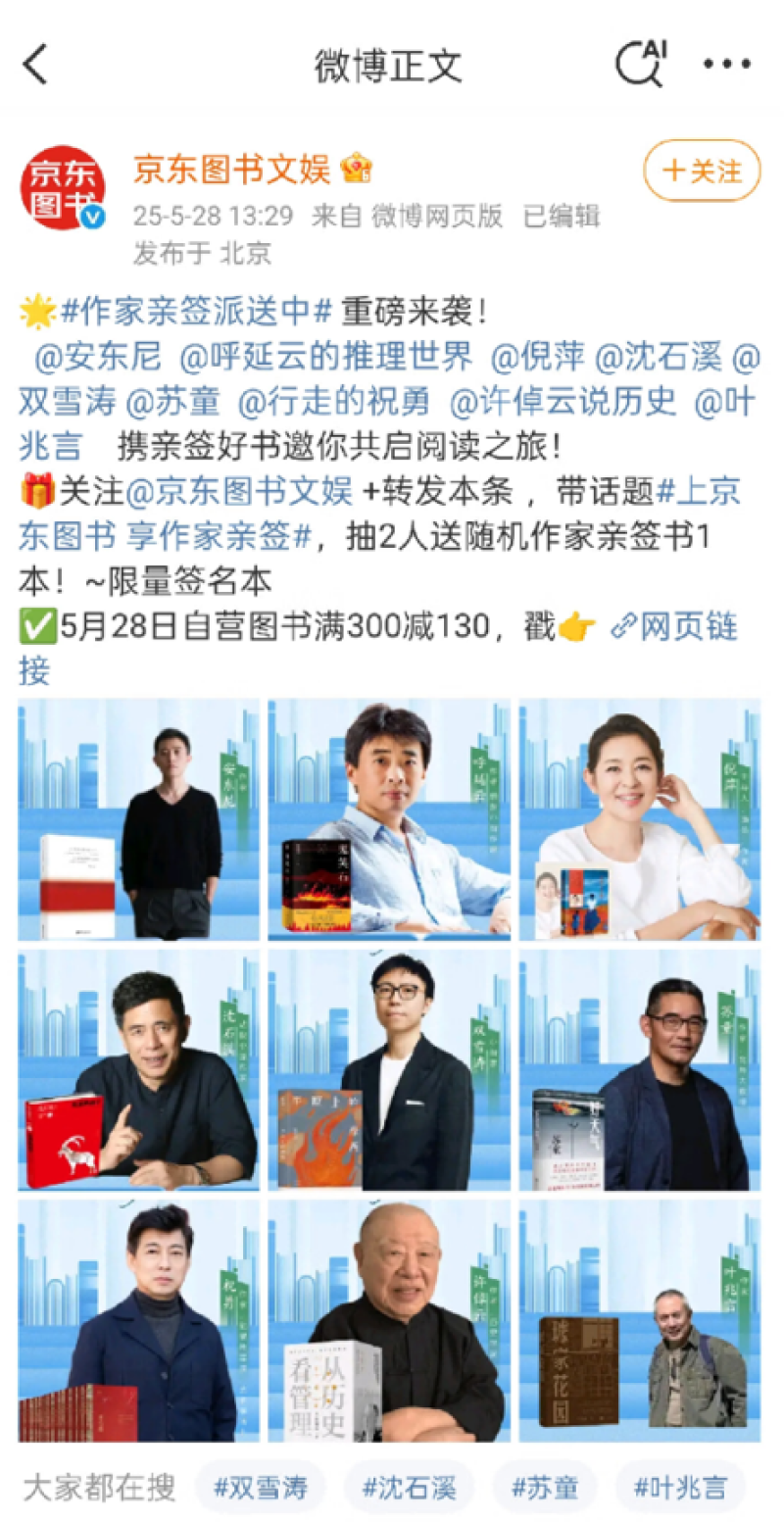The height and width of the screenshot is (1522, 784).
Task: Open the AI search icon
Action: [641, 65]
